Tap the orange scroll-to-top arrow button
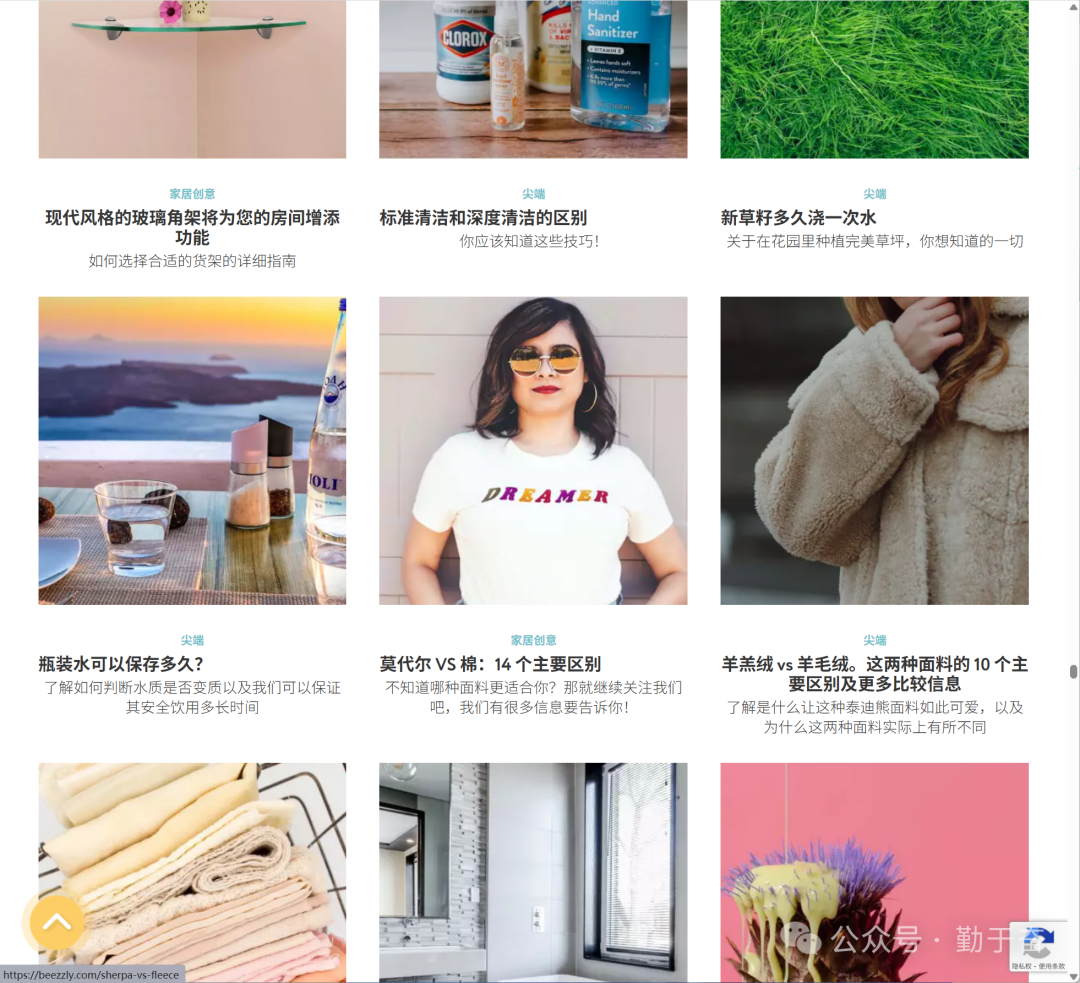The width and height of the screenshot is (1080, 983). [57, 922]
